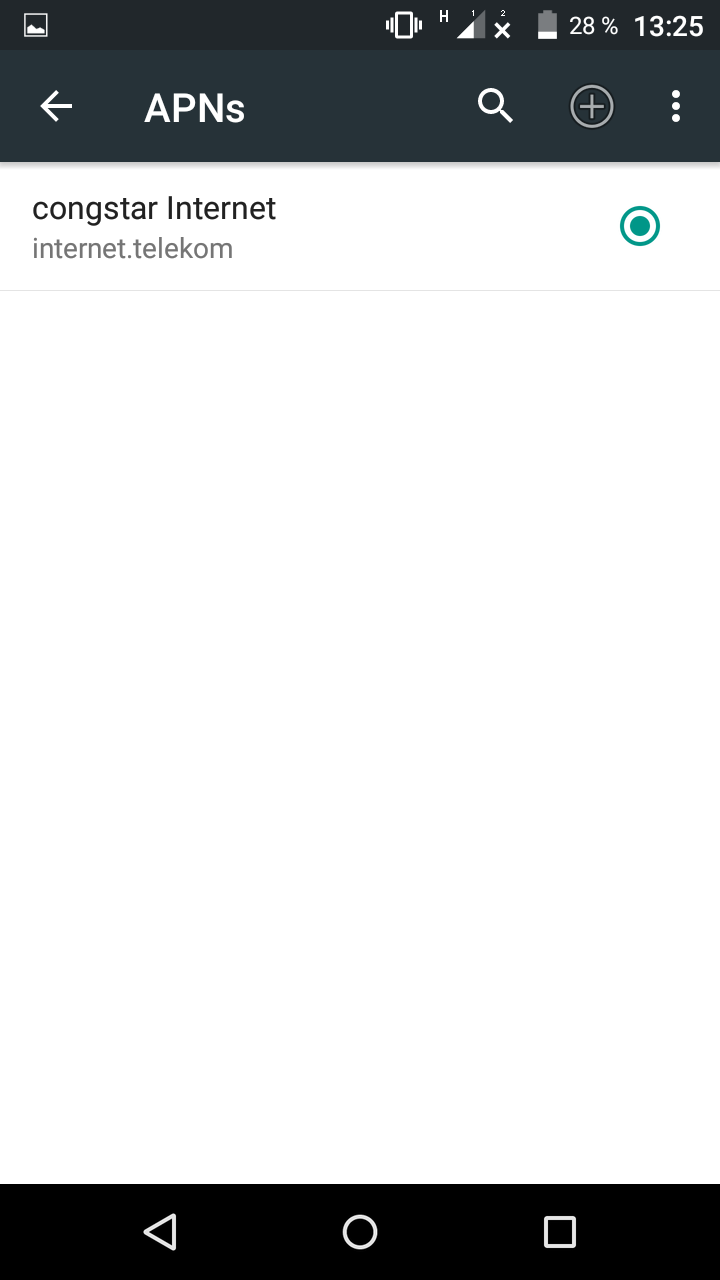Select the congstar Internet radio button

point(640,227)
